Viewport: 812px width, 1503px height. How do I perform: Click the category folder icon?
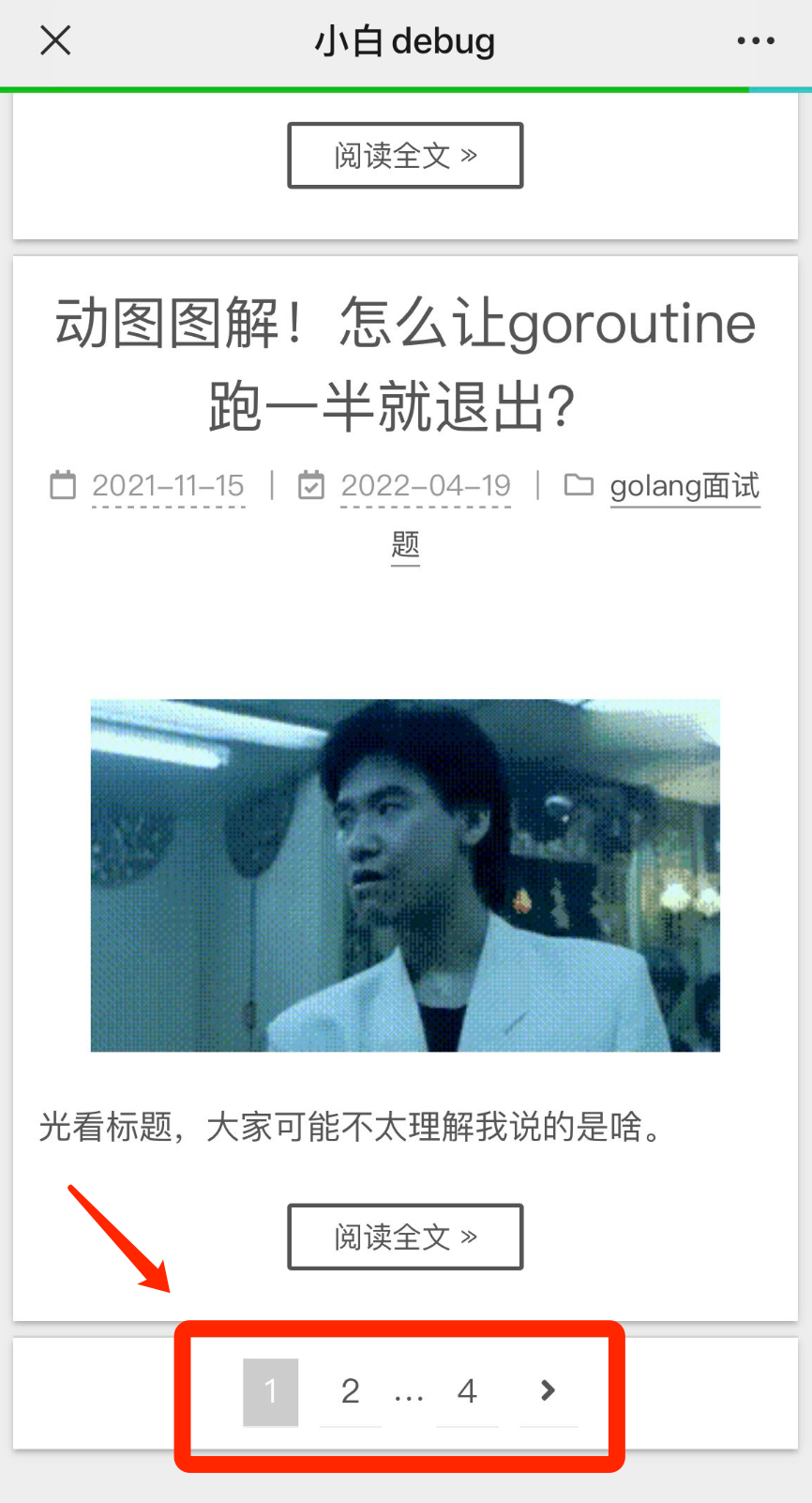(x=580, y=486)
